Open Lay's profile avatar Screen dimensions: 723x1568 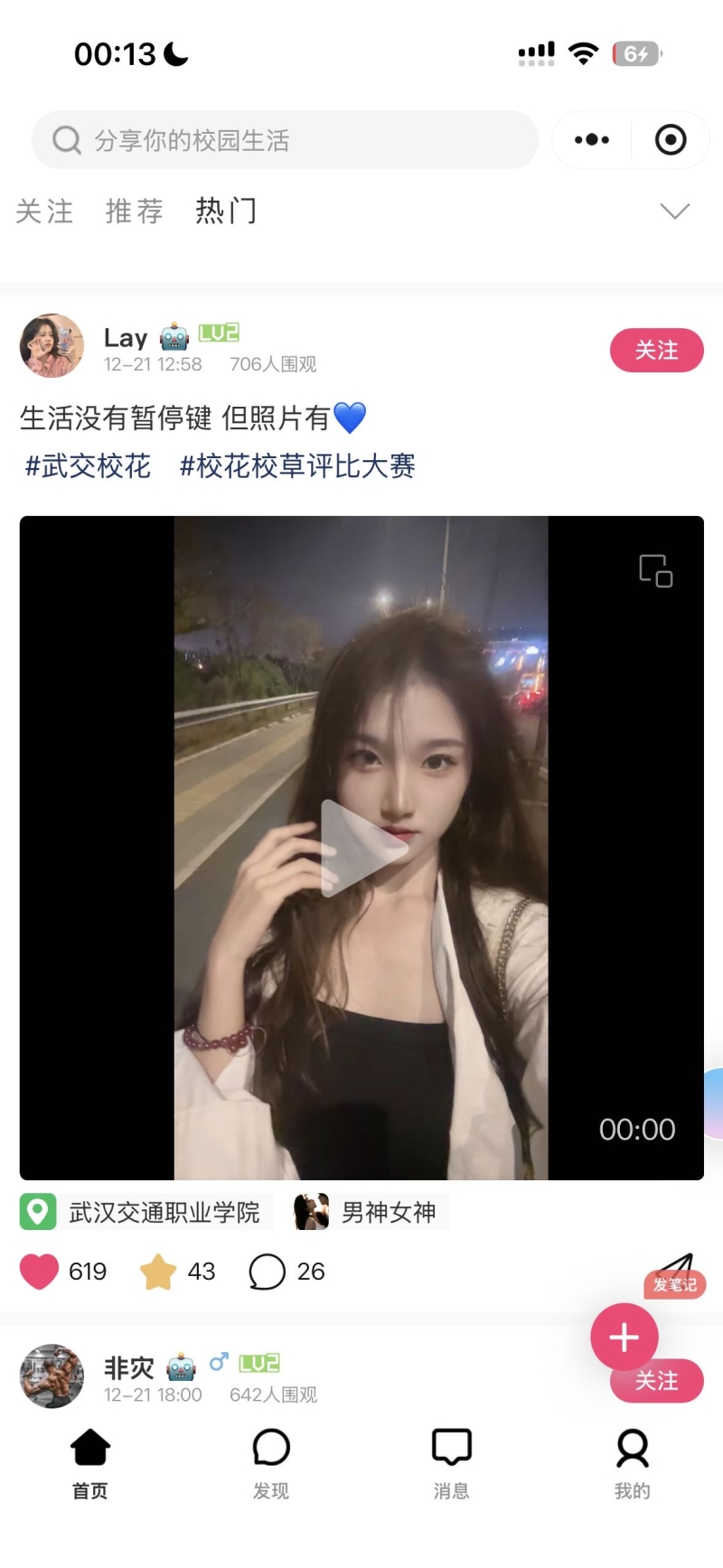(x=52, y=345)
